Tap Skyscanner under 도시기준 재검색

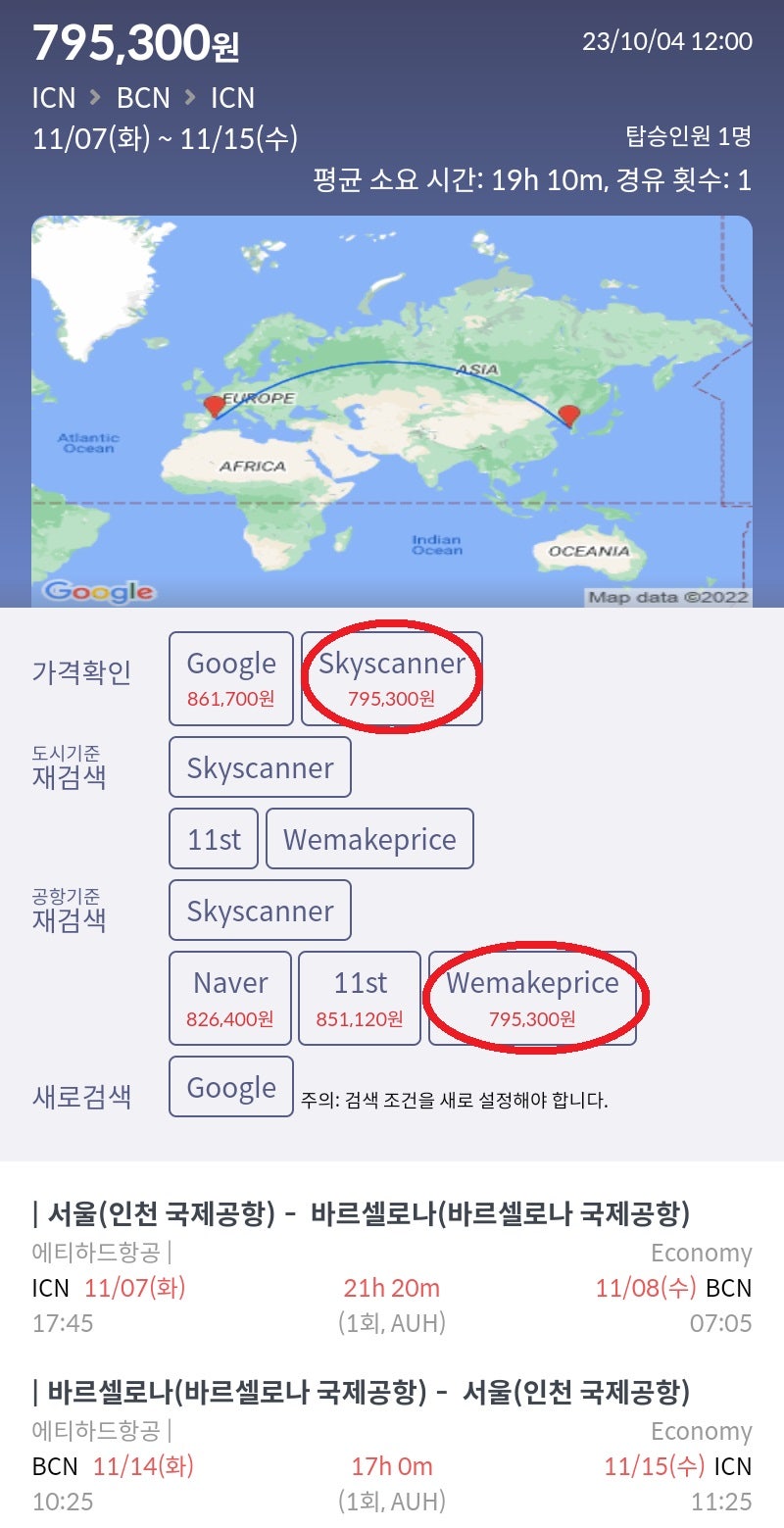(x=260, y=767)
